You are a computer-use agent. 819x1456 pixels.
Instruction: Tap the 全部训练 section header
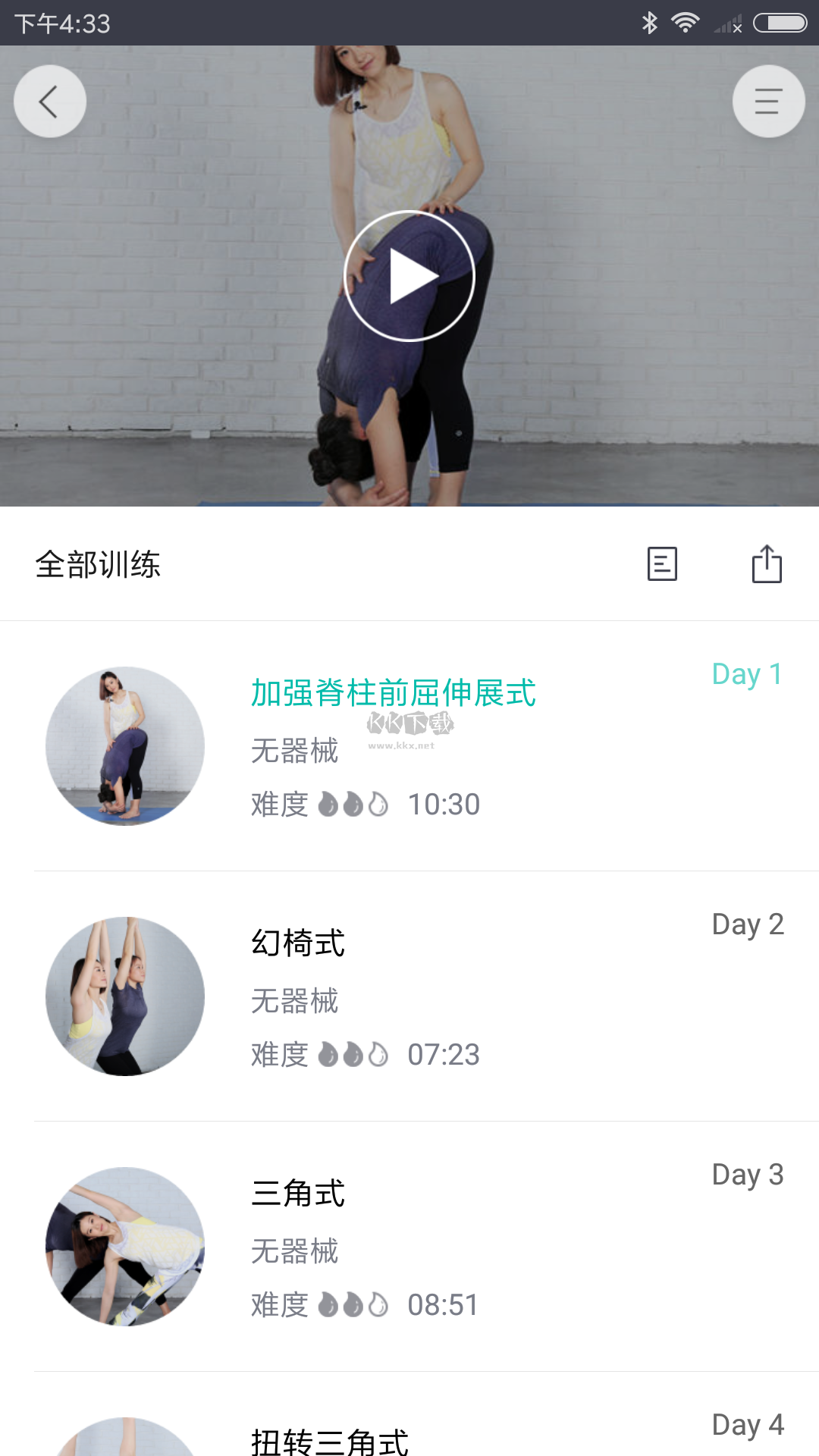99,564
